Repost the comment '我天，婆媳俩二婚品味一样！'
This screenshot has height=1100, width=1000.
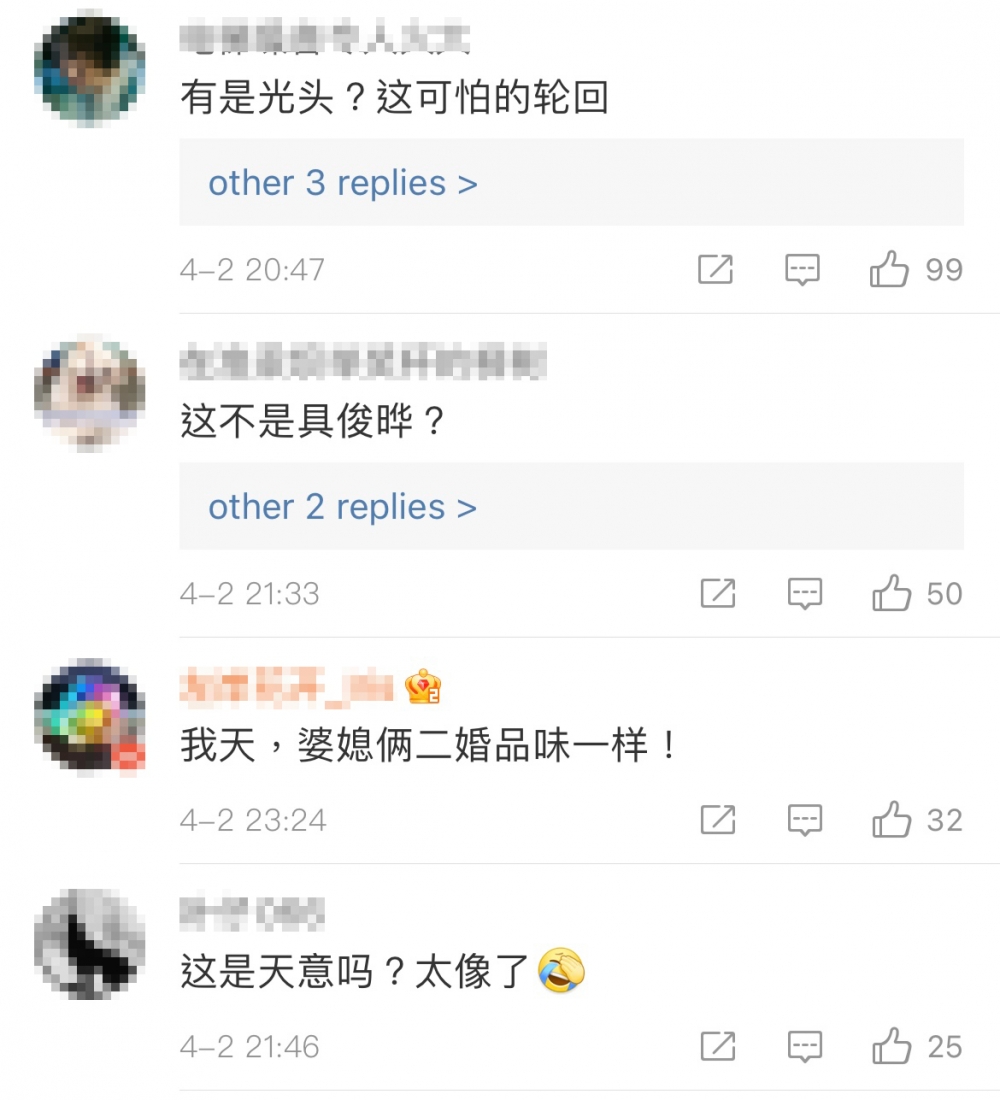click(717, 821)
